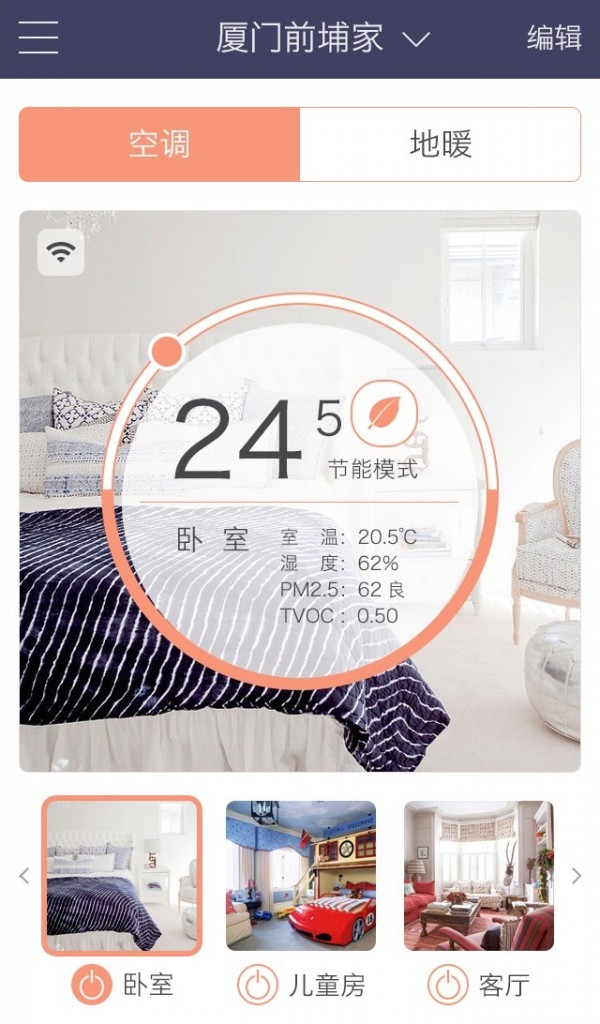Select the 卧室 room thumbnail
Image resolution: width=600 pixels, height=1024 pixels.
(122, 876)
